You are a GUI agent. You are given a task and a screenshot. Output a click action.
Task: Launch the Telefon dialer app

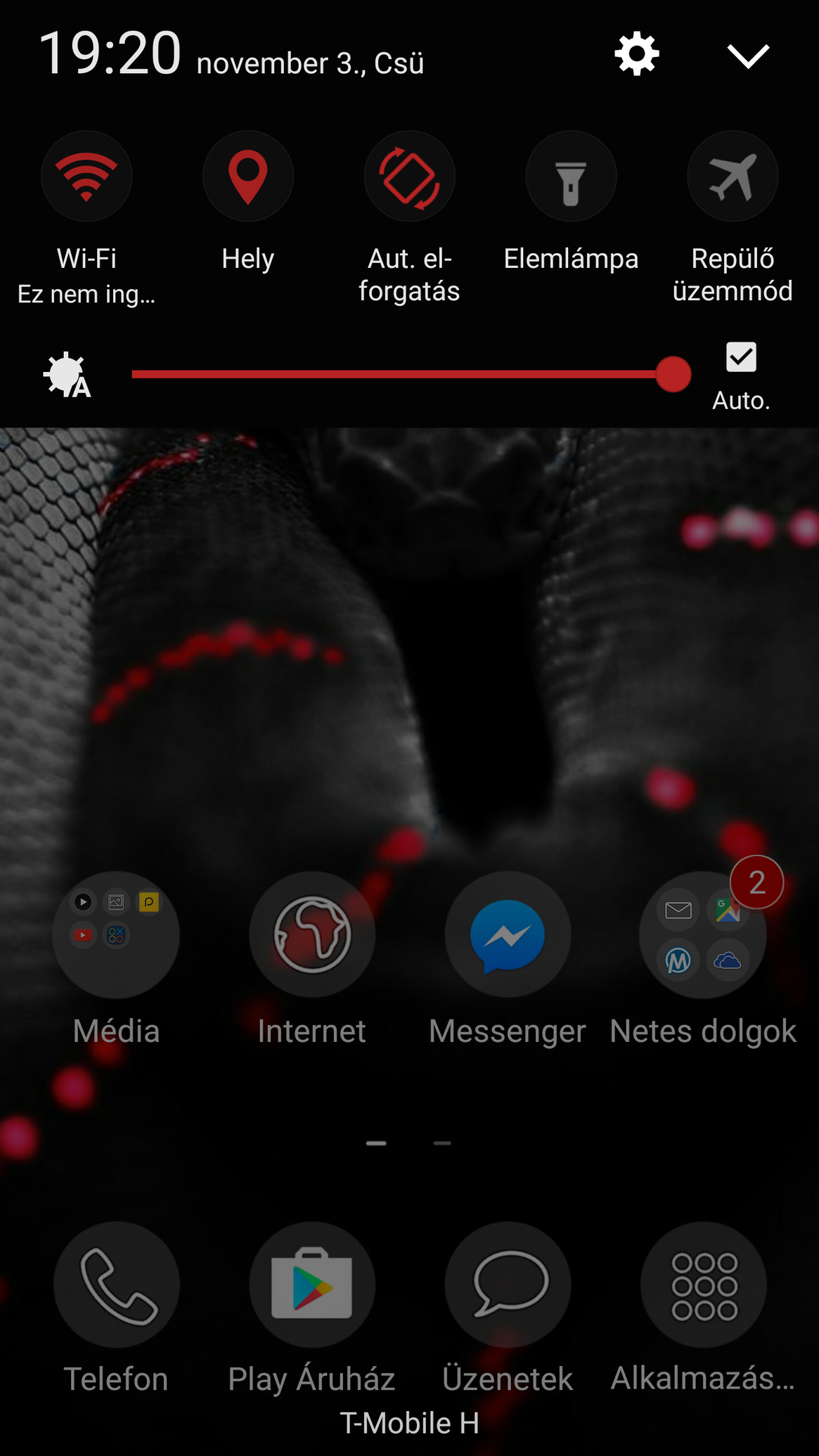tap(116, 1284)
